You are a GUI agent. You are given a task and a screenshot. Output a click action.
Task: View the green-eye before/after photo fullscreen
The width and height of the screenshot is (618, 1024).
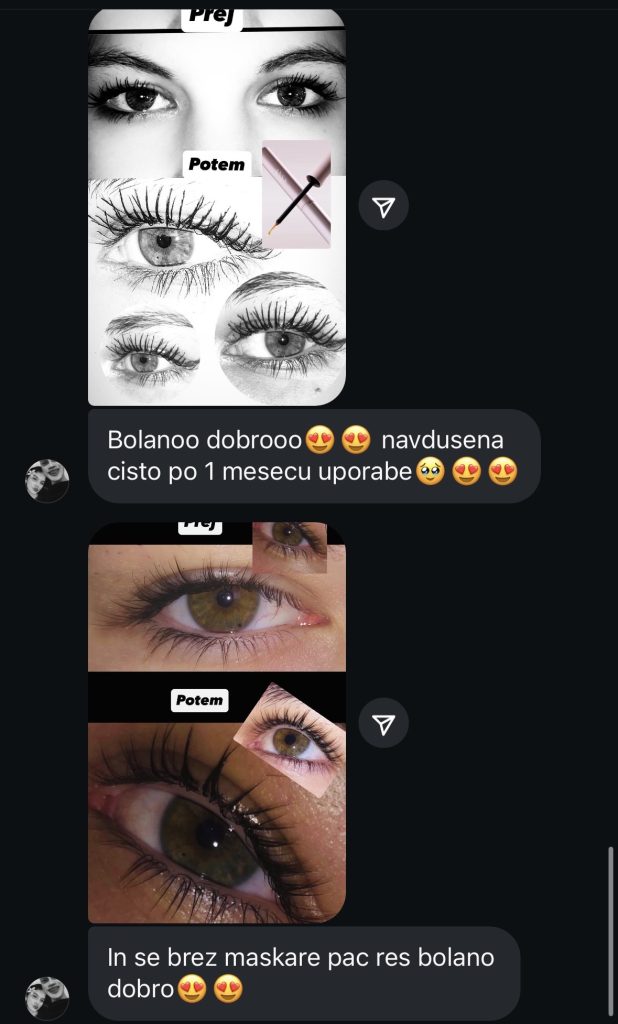(217, 722)
